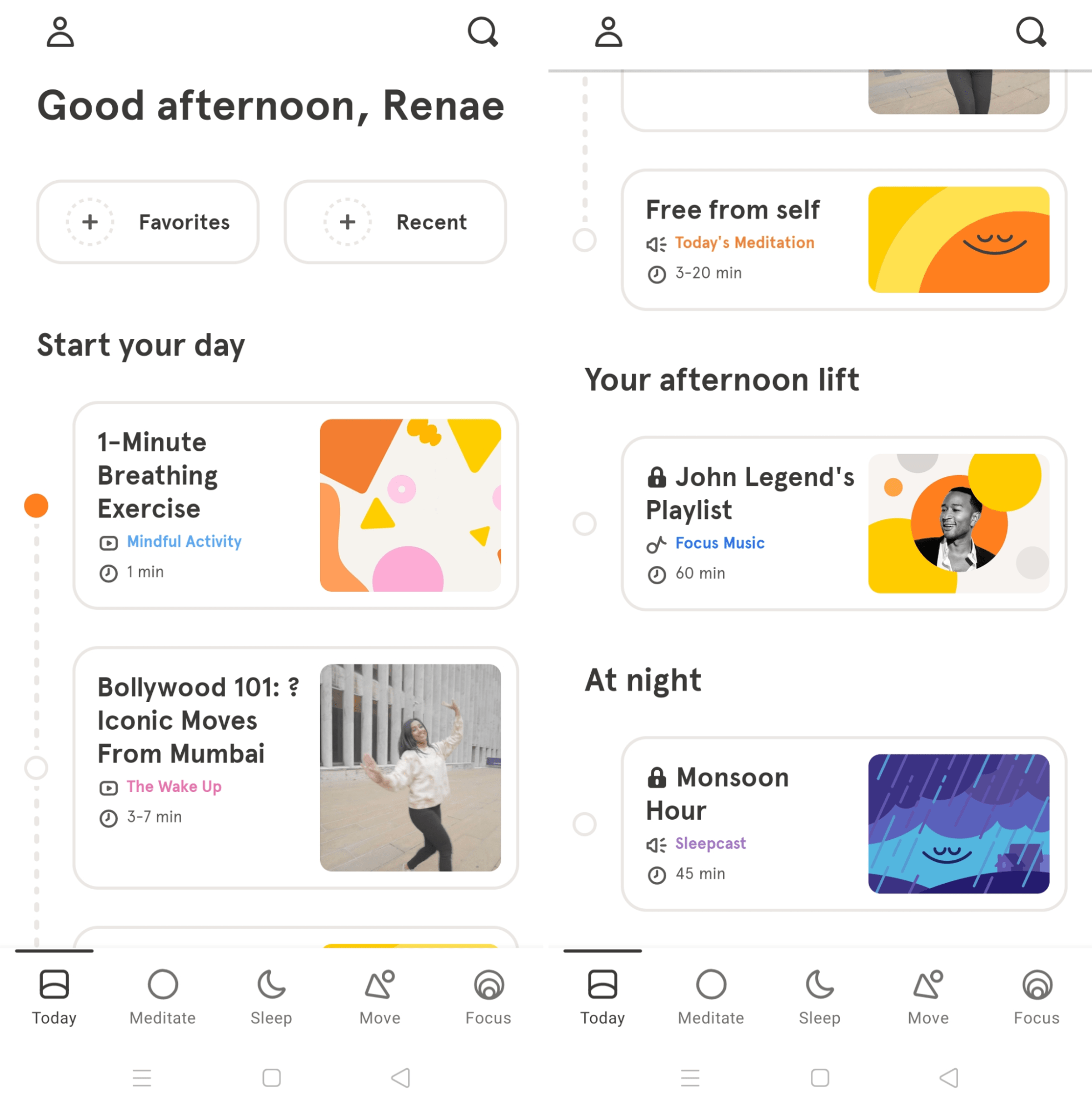
Task: Open the search icon beside the greeting
Action: [482, 32]
